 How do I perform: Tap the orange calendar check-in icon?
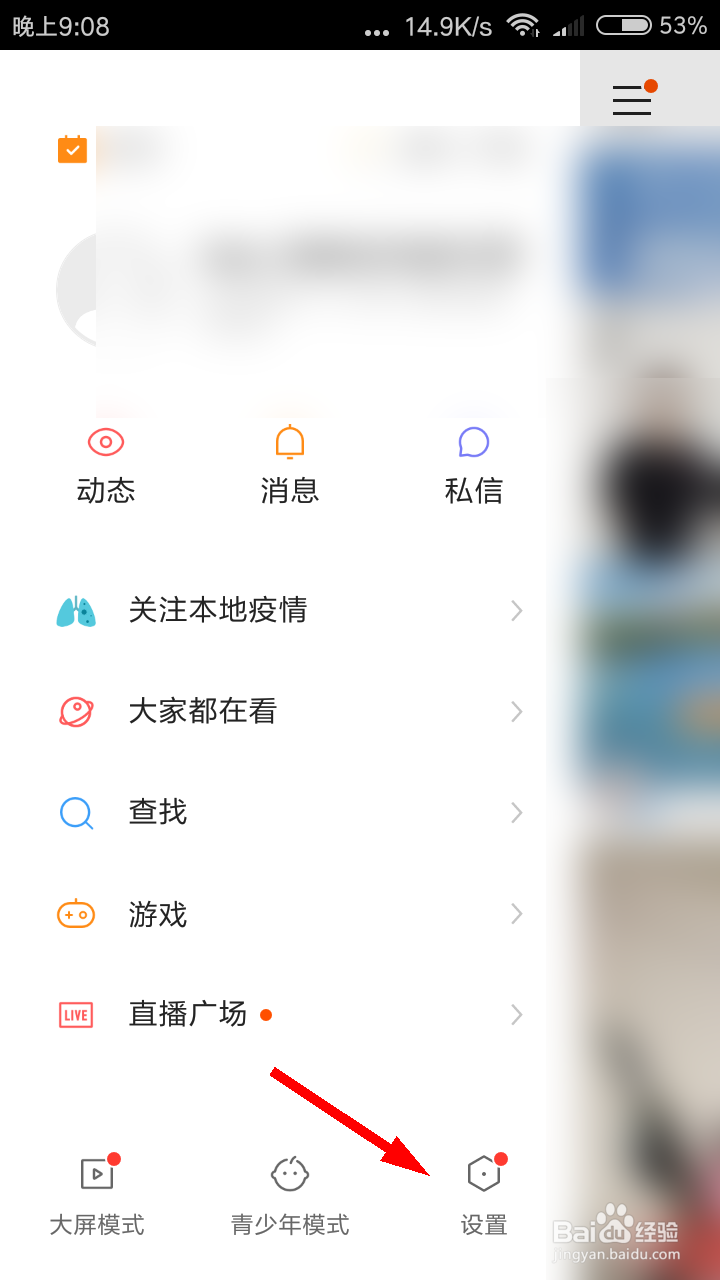click(x=72, y=150)
